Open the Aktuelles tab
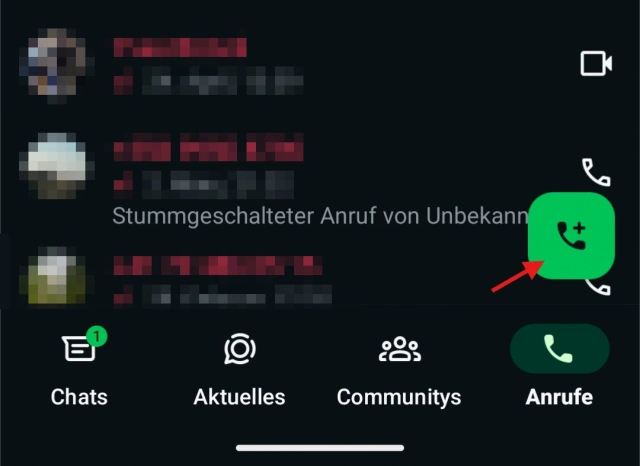This screenshot has width=640, height=466. click(x=239, y=368)
